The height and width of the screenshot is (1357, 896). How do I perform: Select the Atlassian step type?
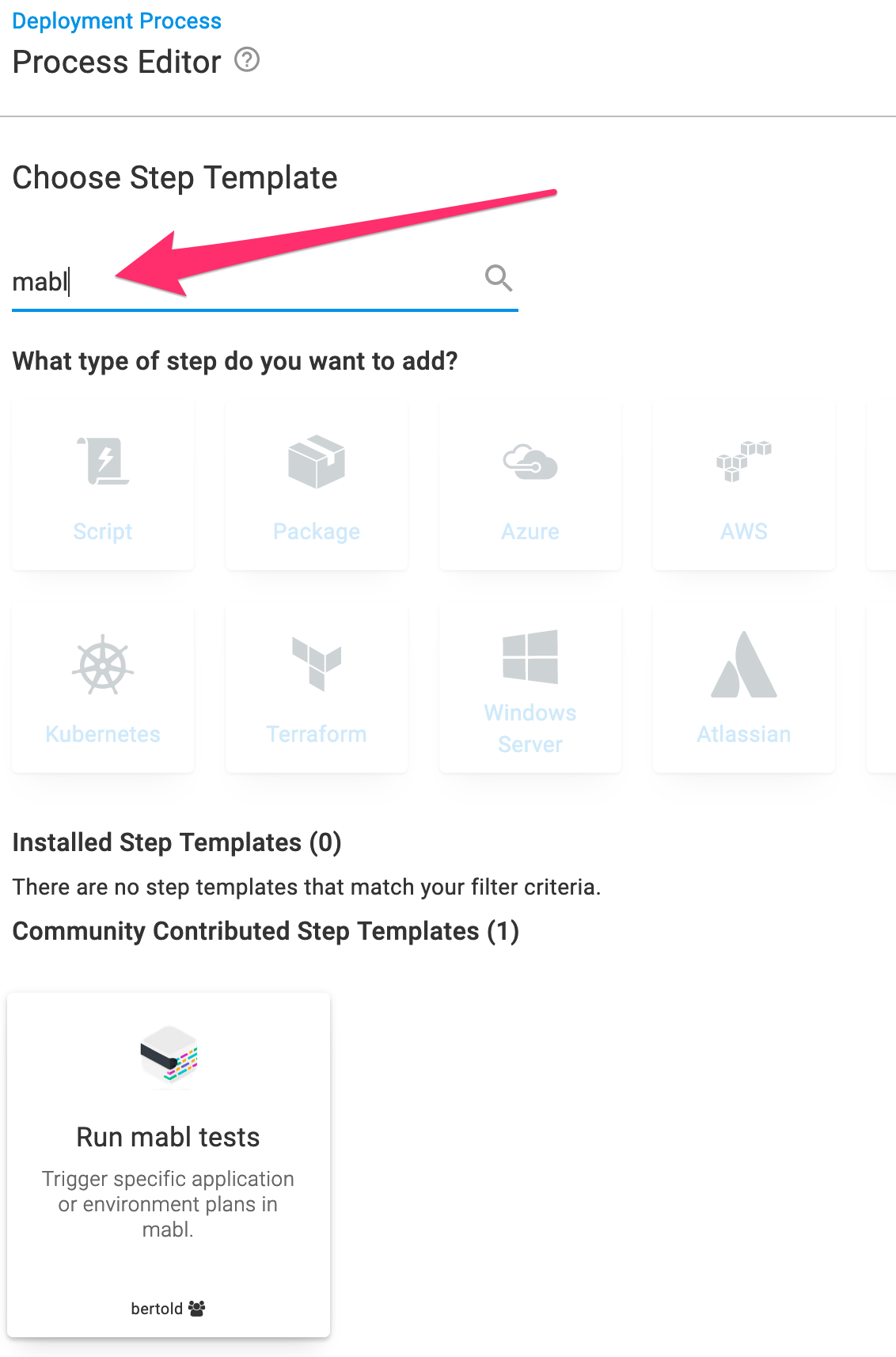click(x=744, y=689)
